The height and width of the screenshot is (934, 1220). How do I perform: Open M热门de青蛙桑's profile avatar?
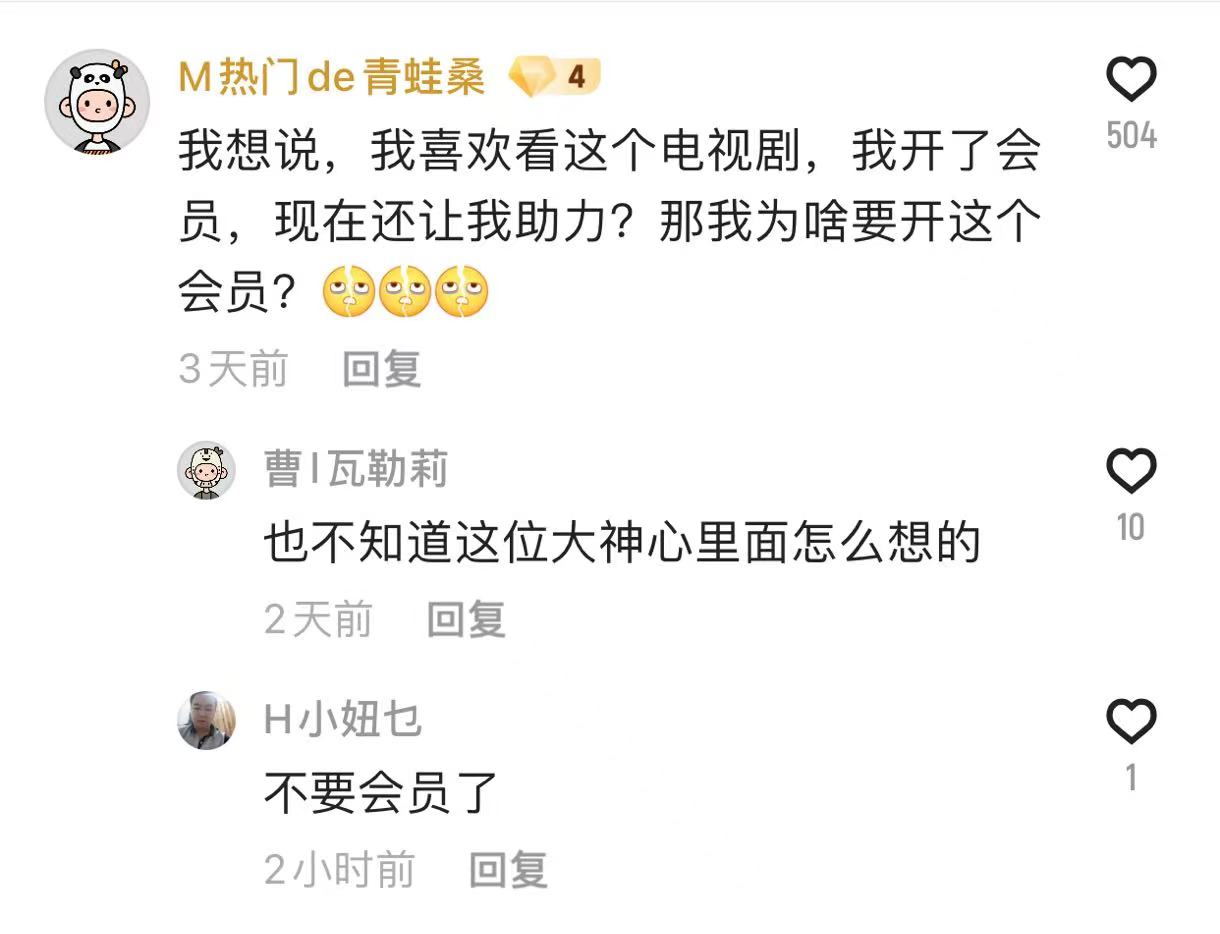coord(97,101)
